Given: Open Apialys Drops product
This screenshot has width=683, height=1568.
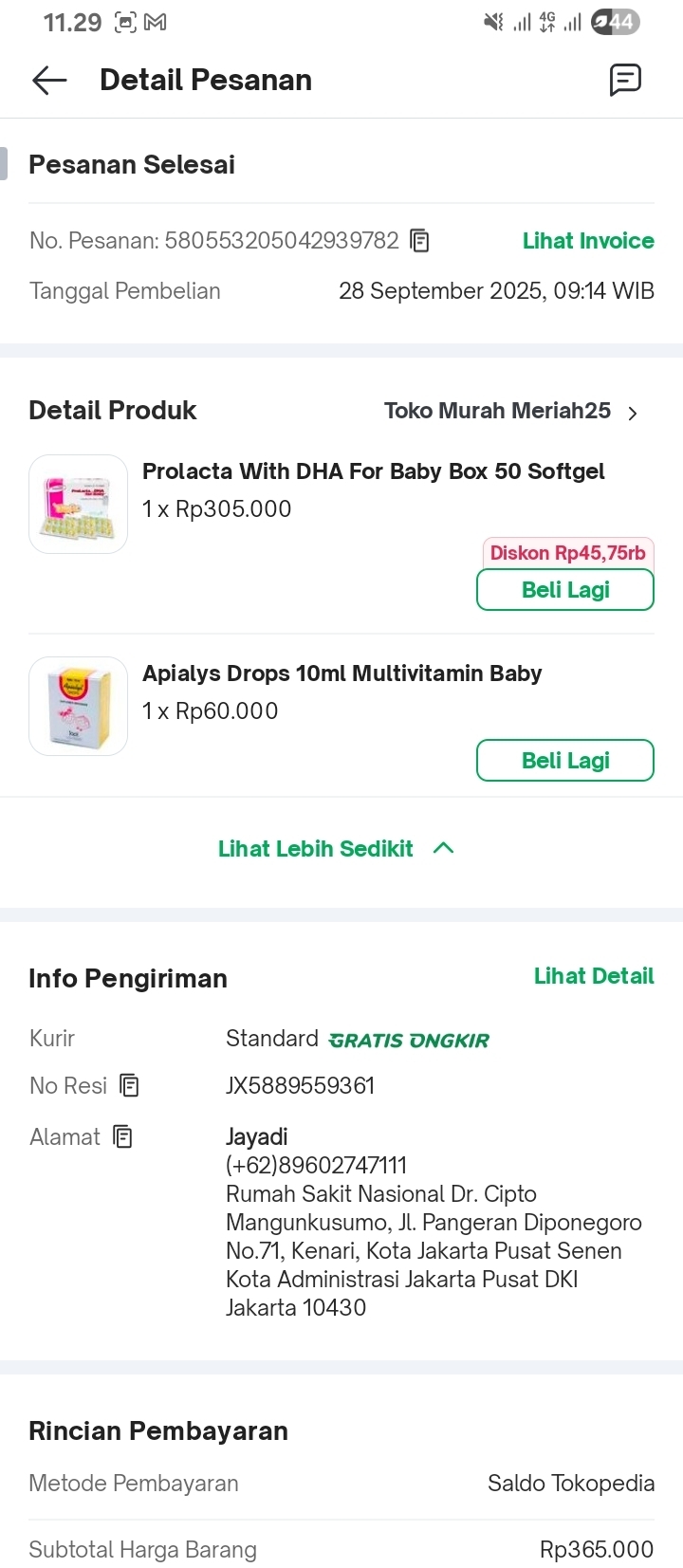Looking at the screenshot, I should point(341,673).
